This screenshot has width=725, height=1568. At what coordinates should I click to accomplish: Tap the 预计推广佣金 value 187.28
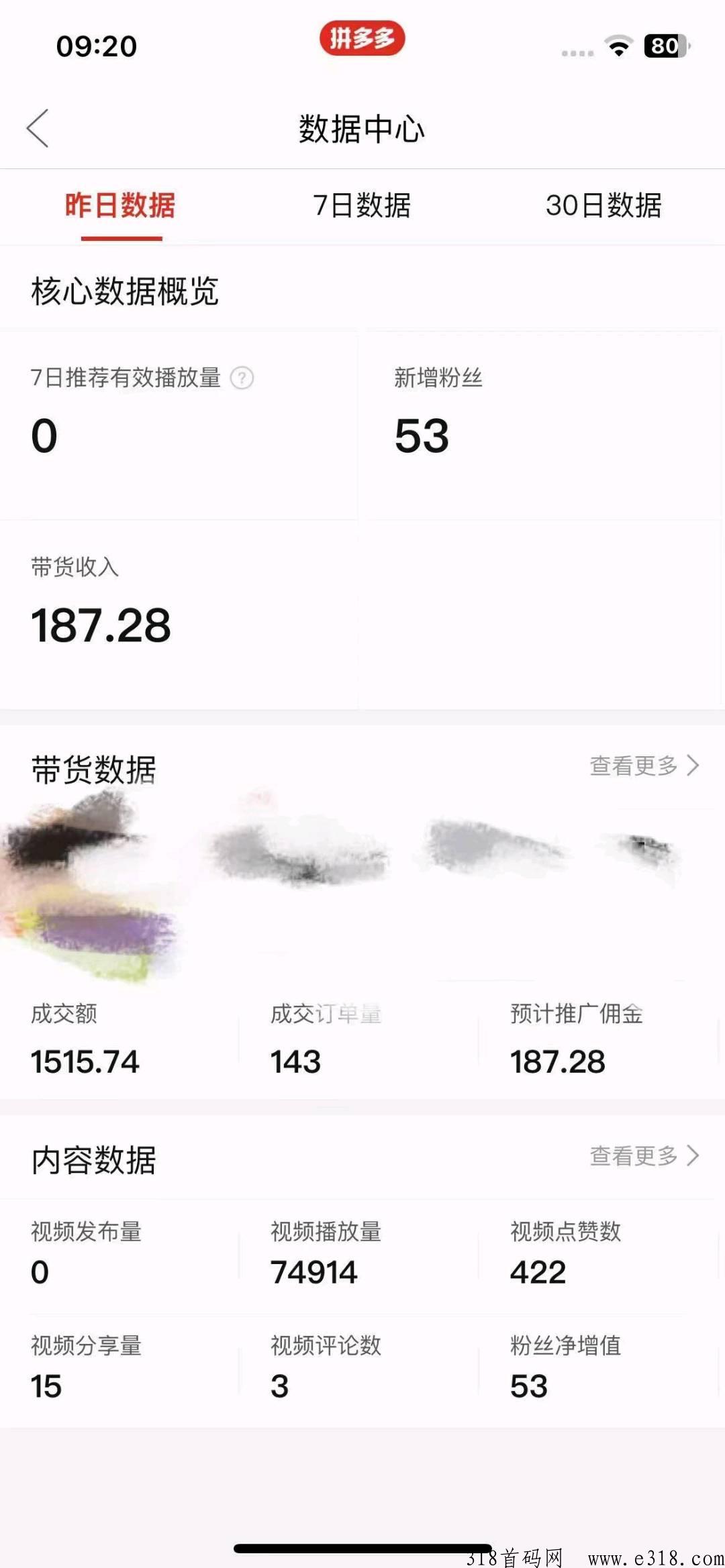[x=558, y=1061]
